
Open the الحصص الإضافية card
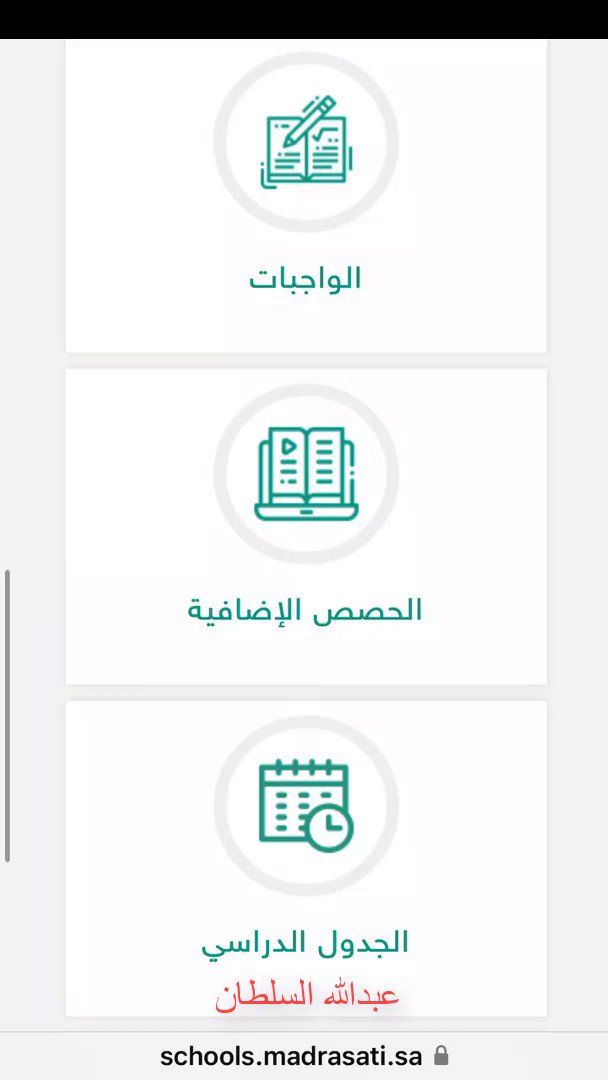[306, 525]
